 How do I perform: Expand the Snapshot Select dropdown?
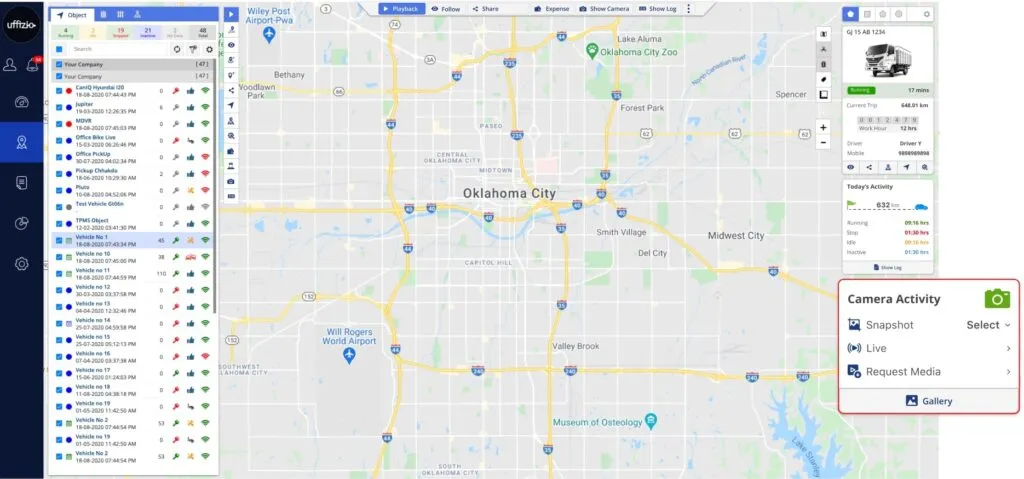989,325
